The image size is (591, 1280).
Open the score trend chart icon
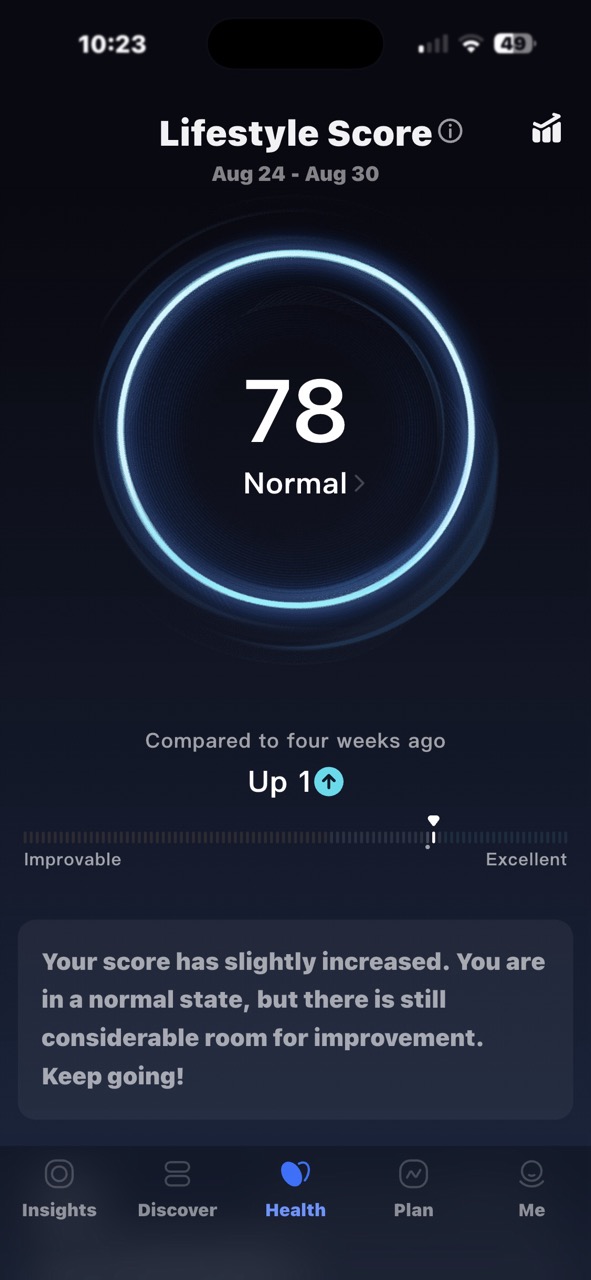tap(546, 129)
